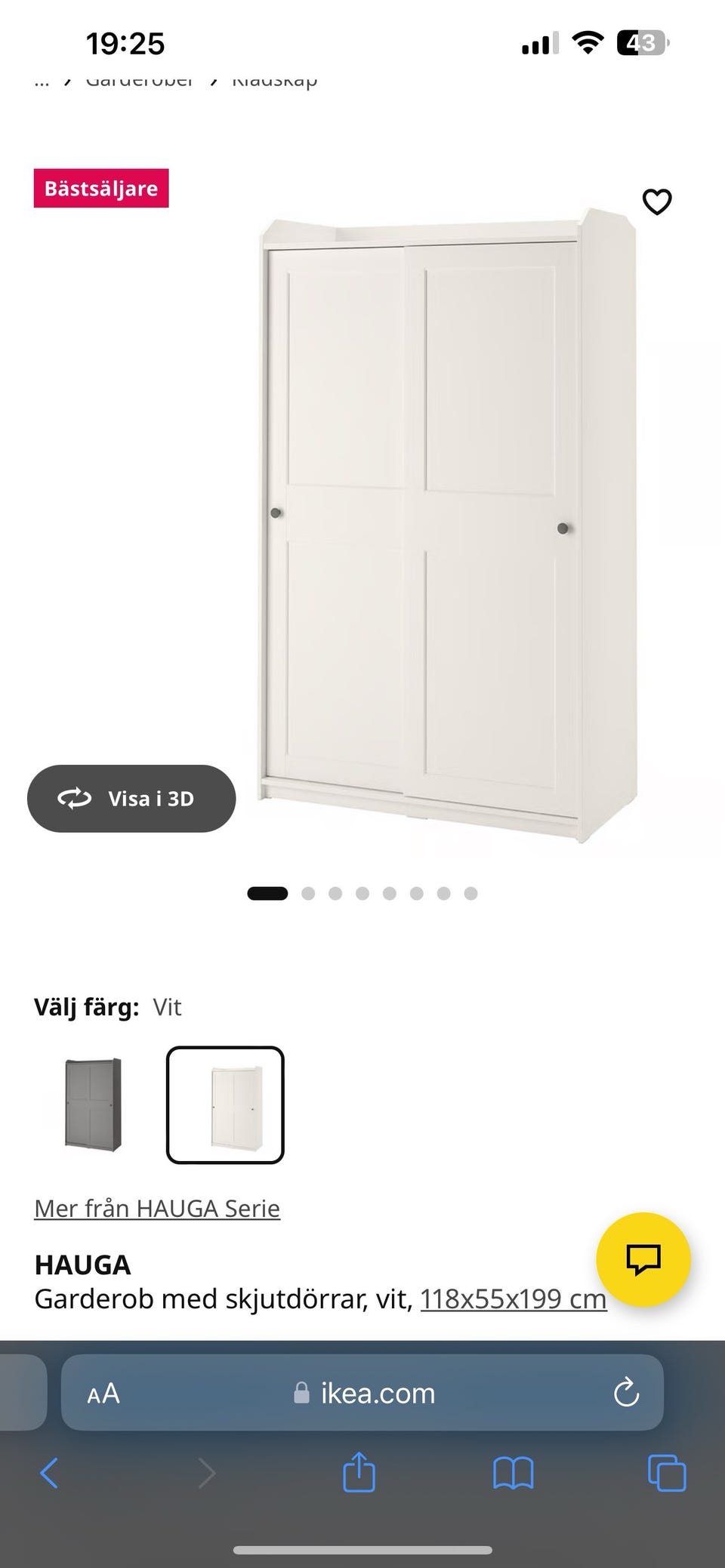Open the Safari tabs overview
Image resolution: width=725 pixels, height=1568 pixels.
(x=667, y=1473)
